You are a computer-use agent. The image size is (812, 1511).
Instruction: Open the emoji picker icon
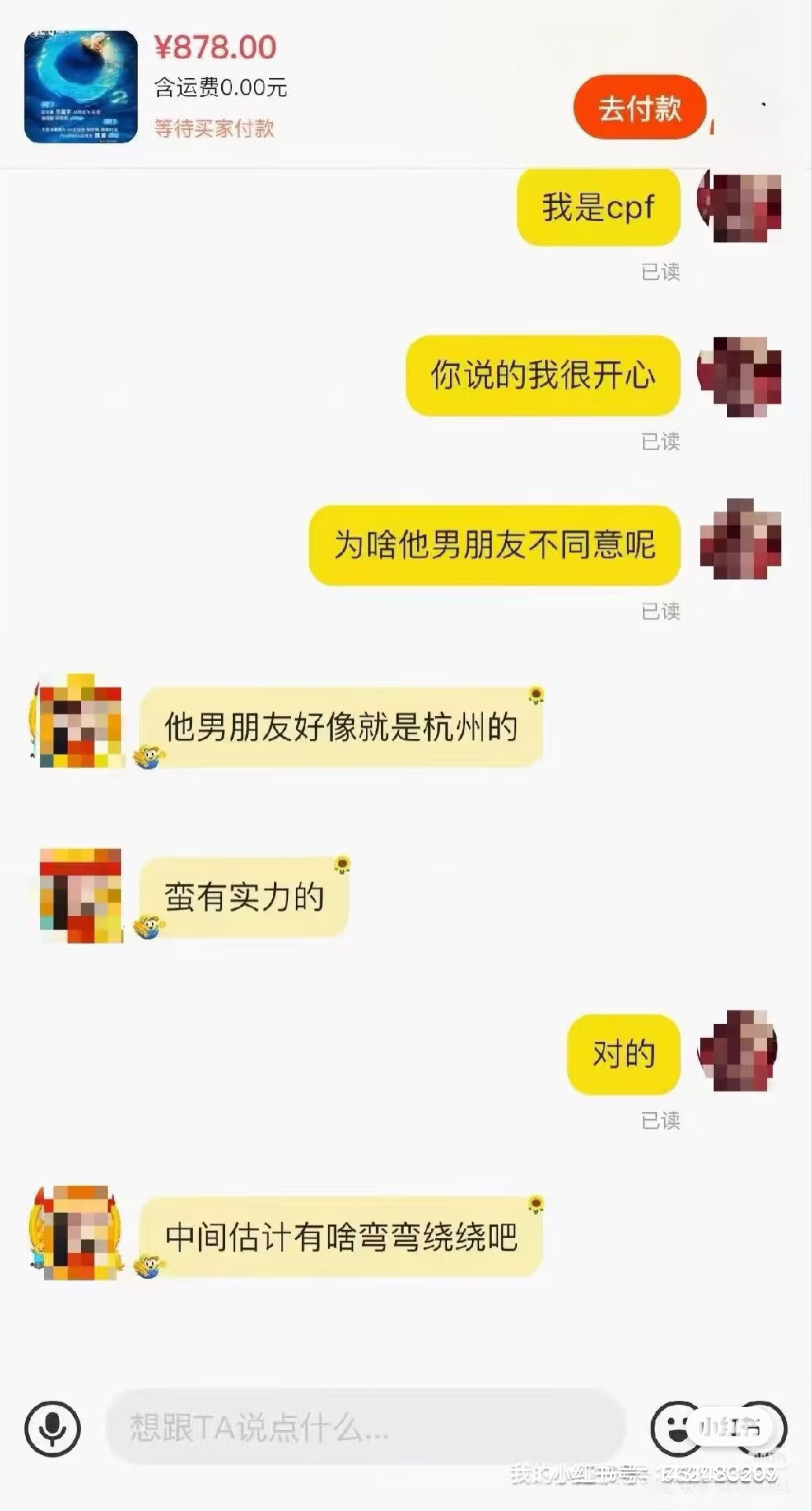[677, 1428]
